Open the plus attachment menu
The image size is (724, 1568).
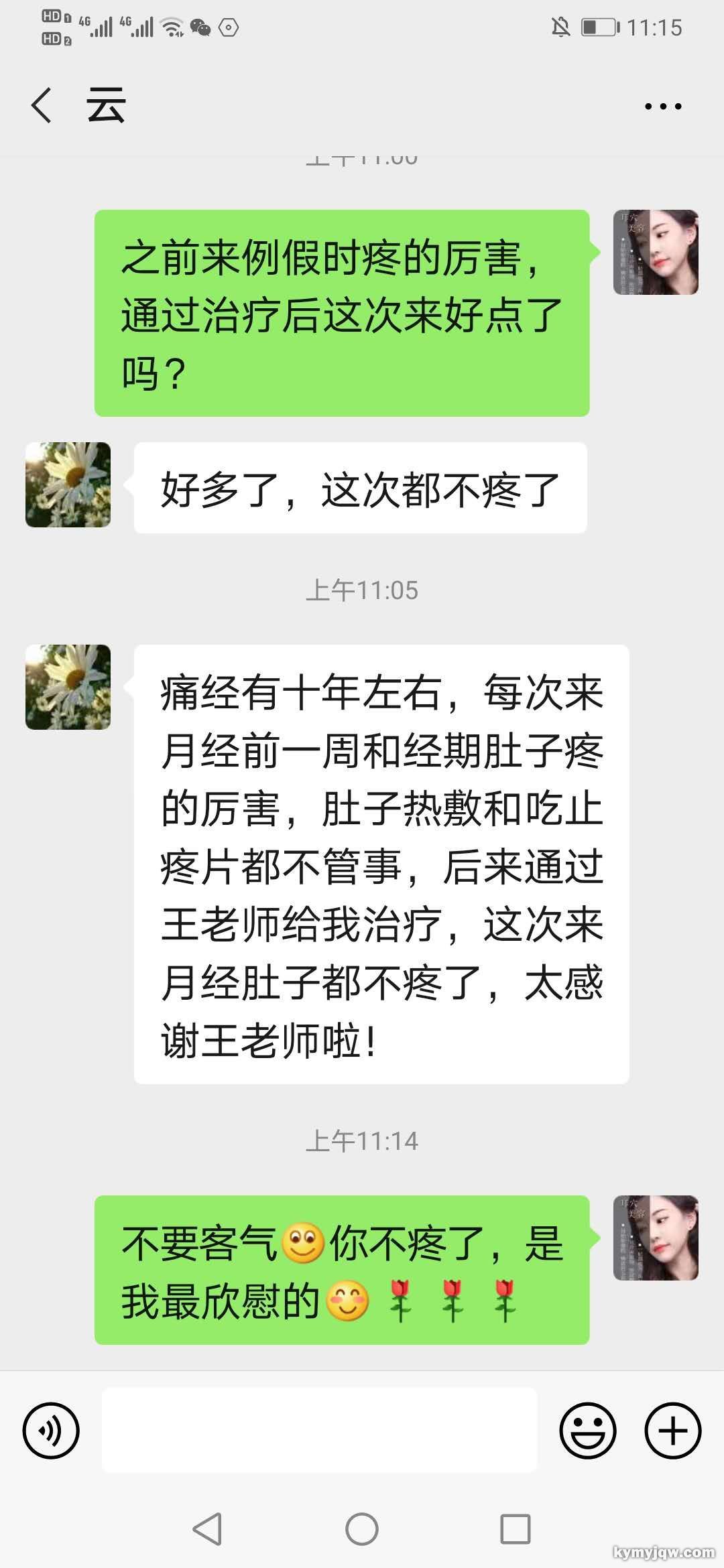point(672,1431)
